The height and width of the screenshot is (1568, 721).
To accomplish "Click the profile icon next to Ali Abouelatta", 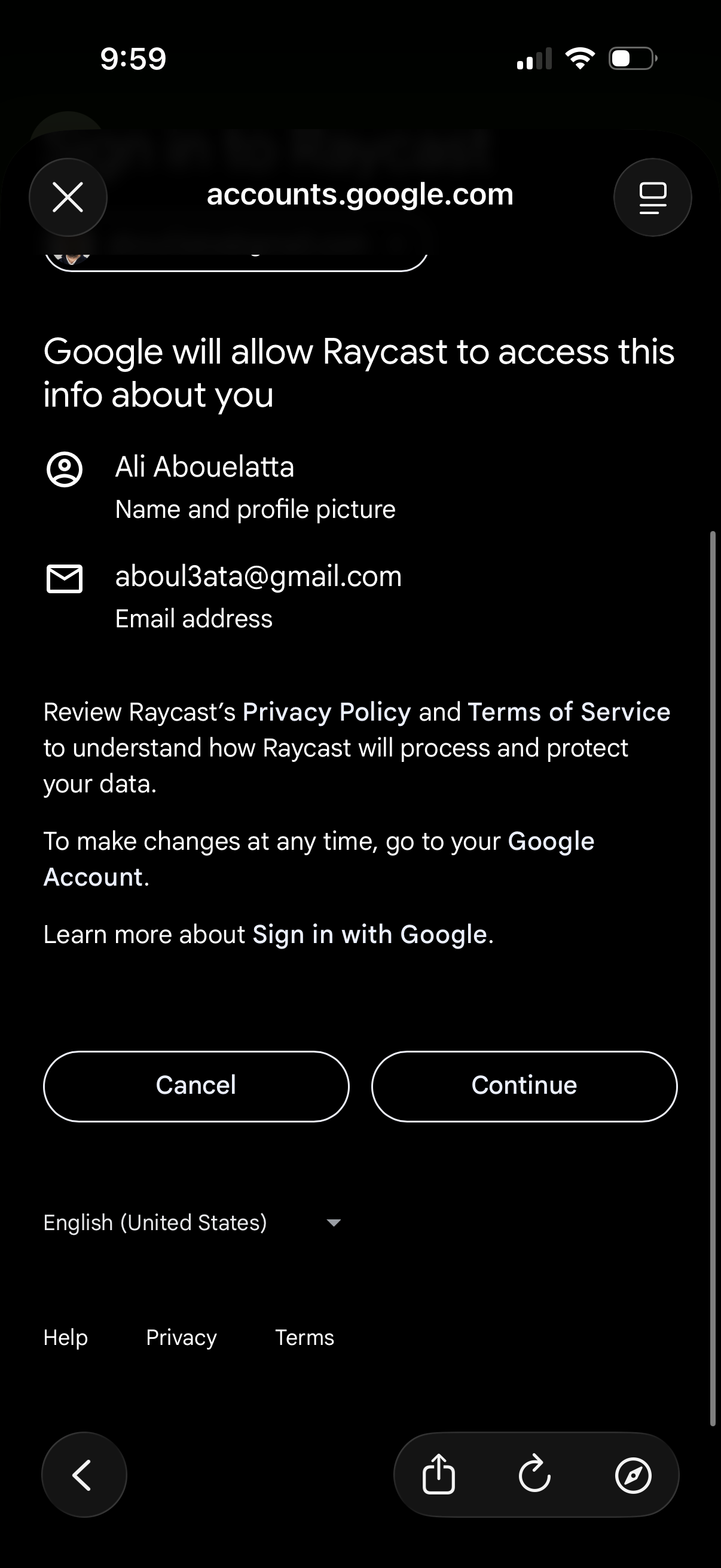I will [x=65, y=469].
